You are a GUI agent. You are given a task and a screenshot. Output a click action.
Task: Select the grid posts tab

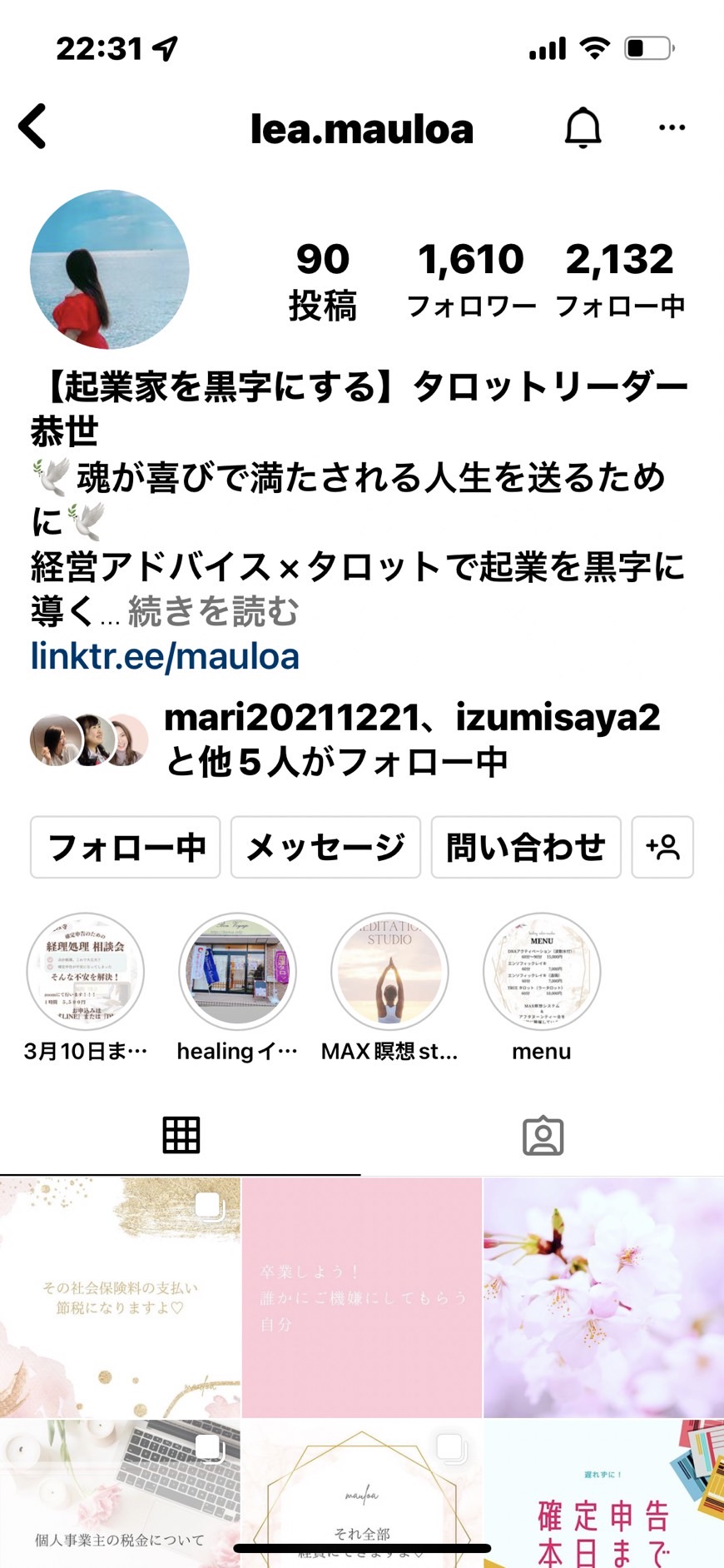point(181,1135)
